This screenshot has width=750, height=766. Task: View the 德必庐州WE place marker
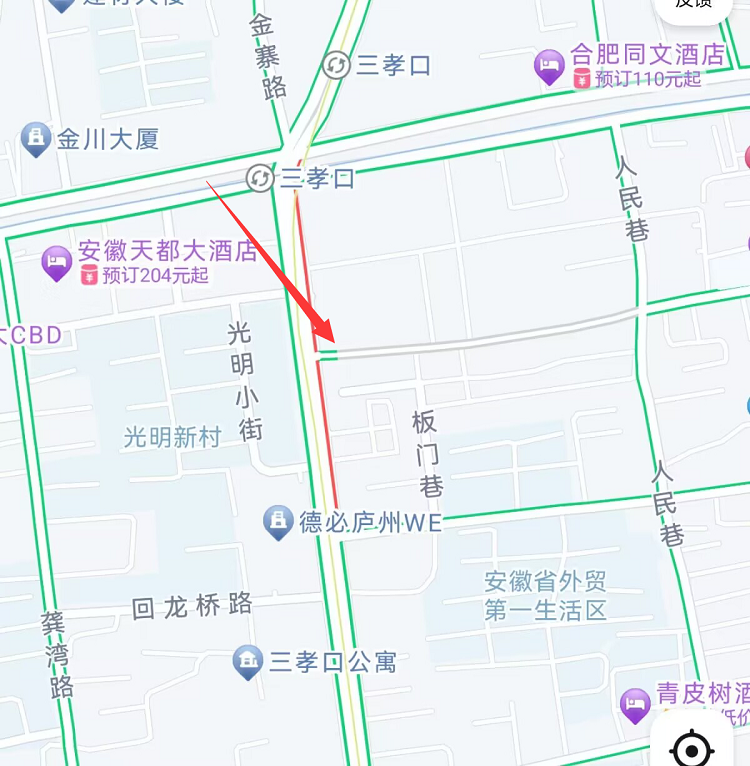pyautogui.click(x=277, y=522)
